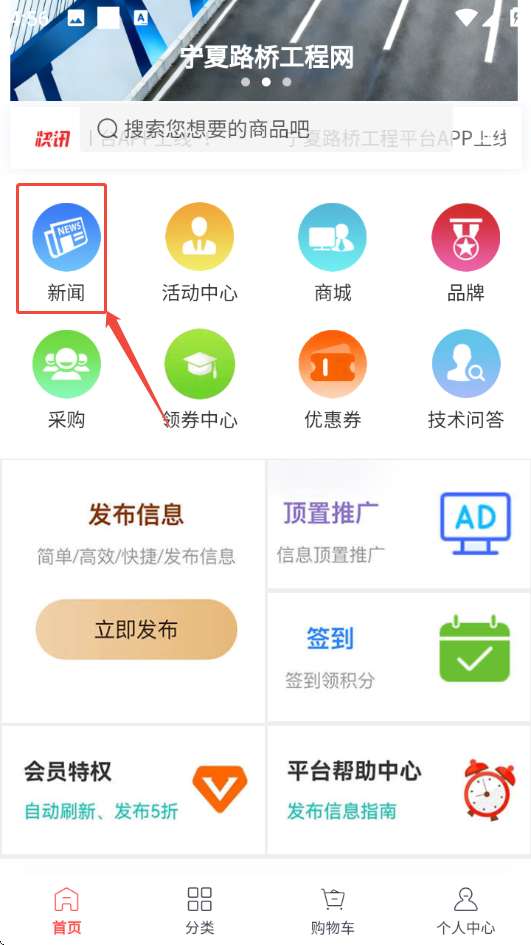Open the 签到 check-in card

[398, 657]
